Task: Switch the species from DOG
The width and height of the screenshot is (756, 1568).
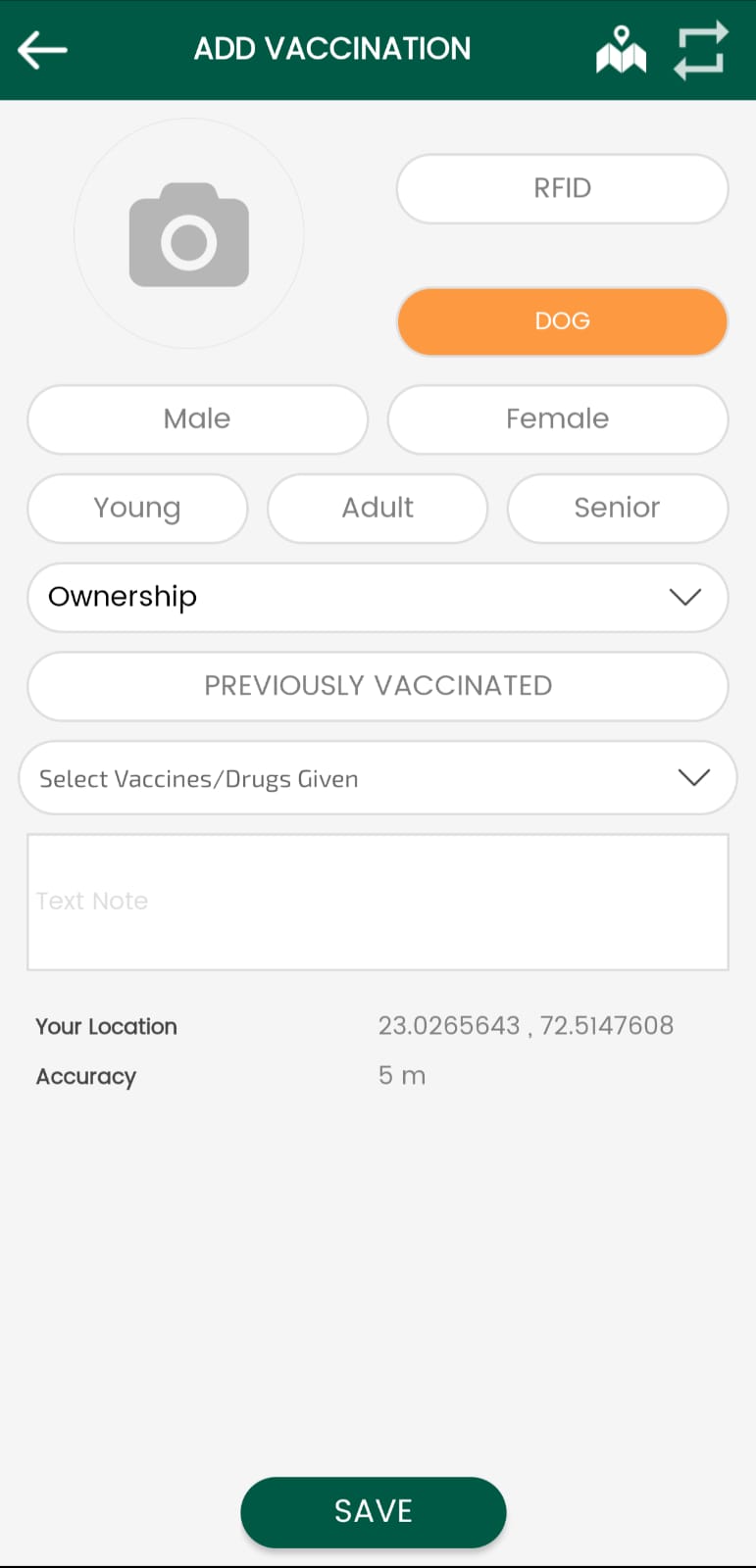Action: 561,320
